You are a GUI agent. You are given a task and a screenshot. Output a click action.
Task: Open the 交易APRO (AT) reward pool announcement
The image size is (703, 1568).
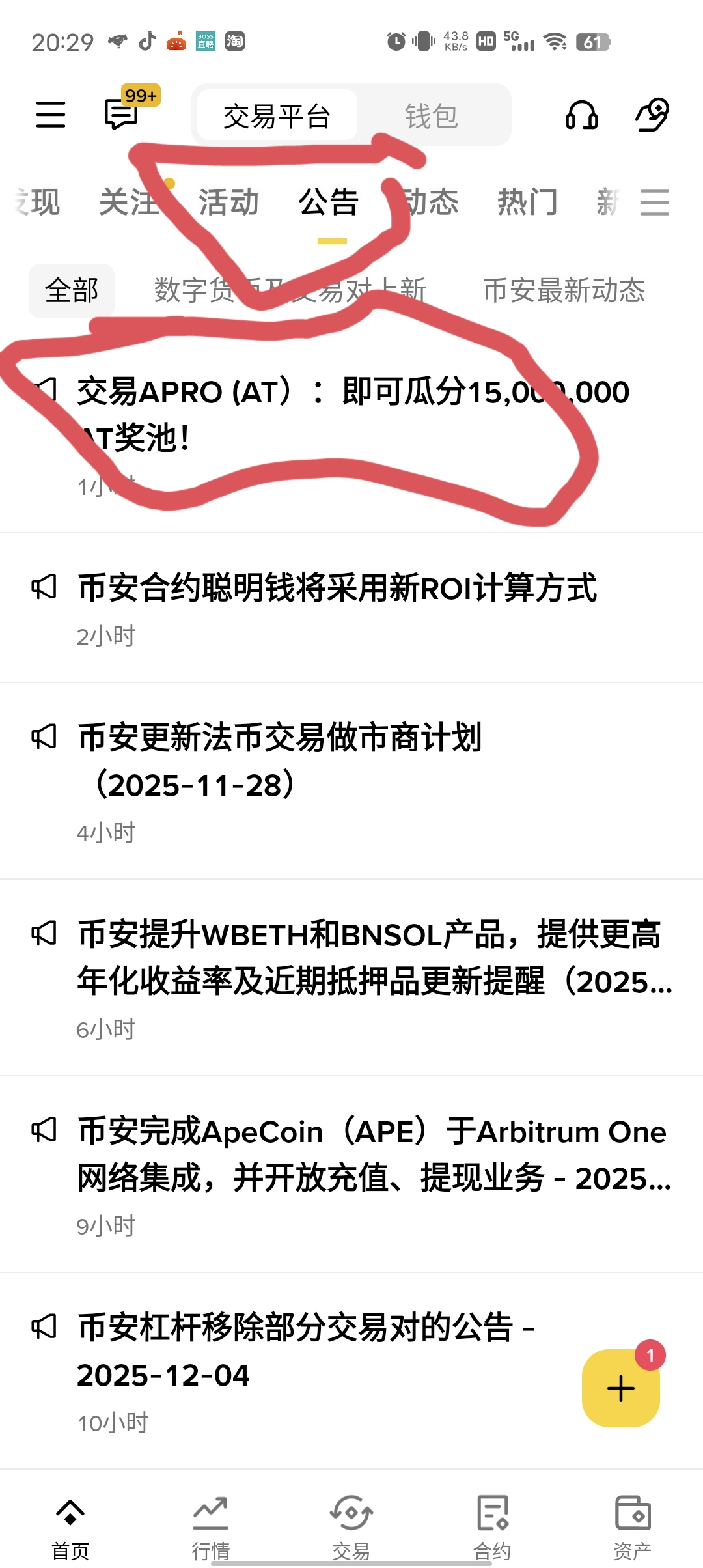tap(351, 414)
